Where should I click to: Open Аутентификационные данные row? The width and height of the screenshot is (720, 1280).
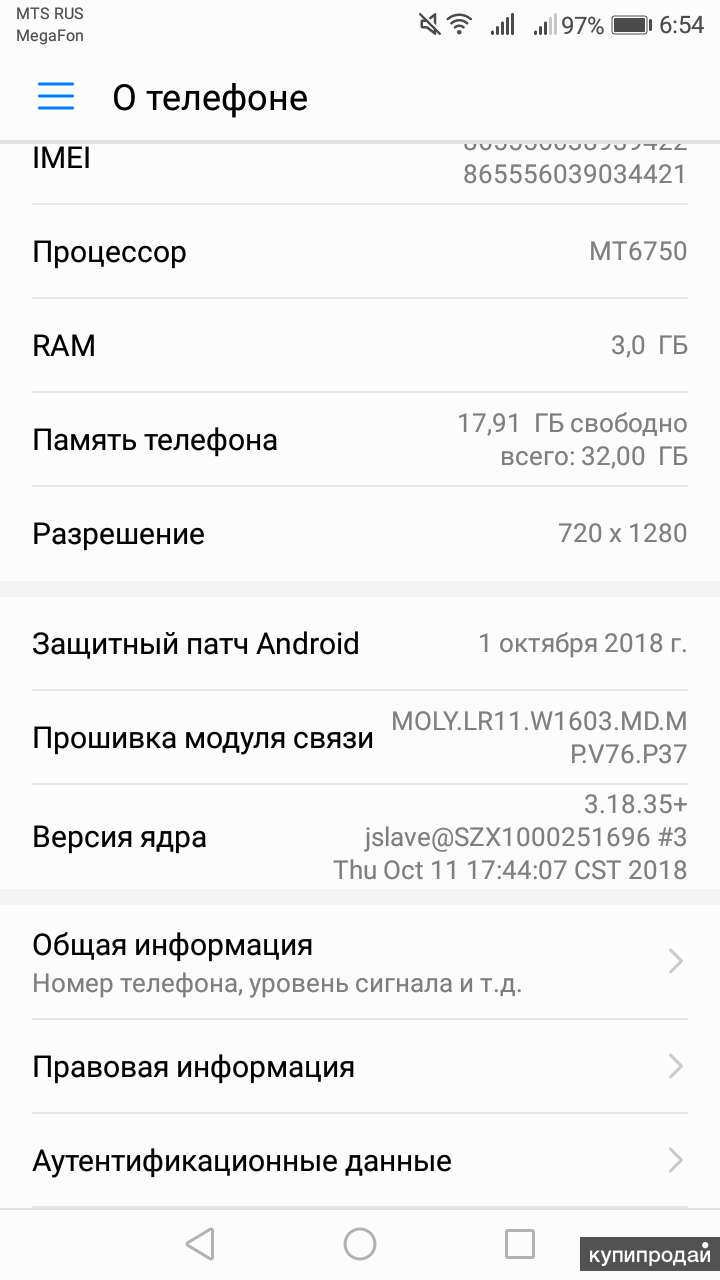(360, 1161)
